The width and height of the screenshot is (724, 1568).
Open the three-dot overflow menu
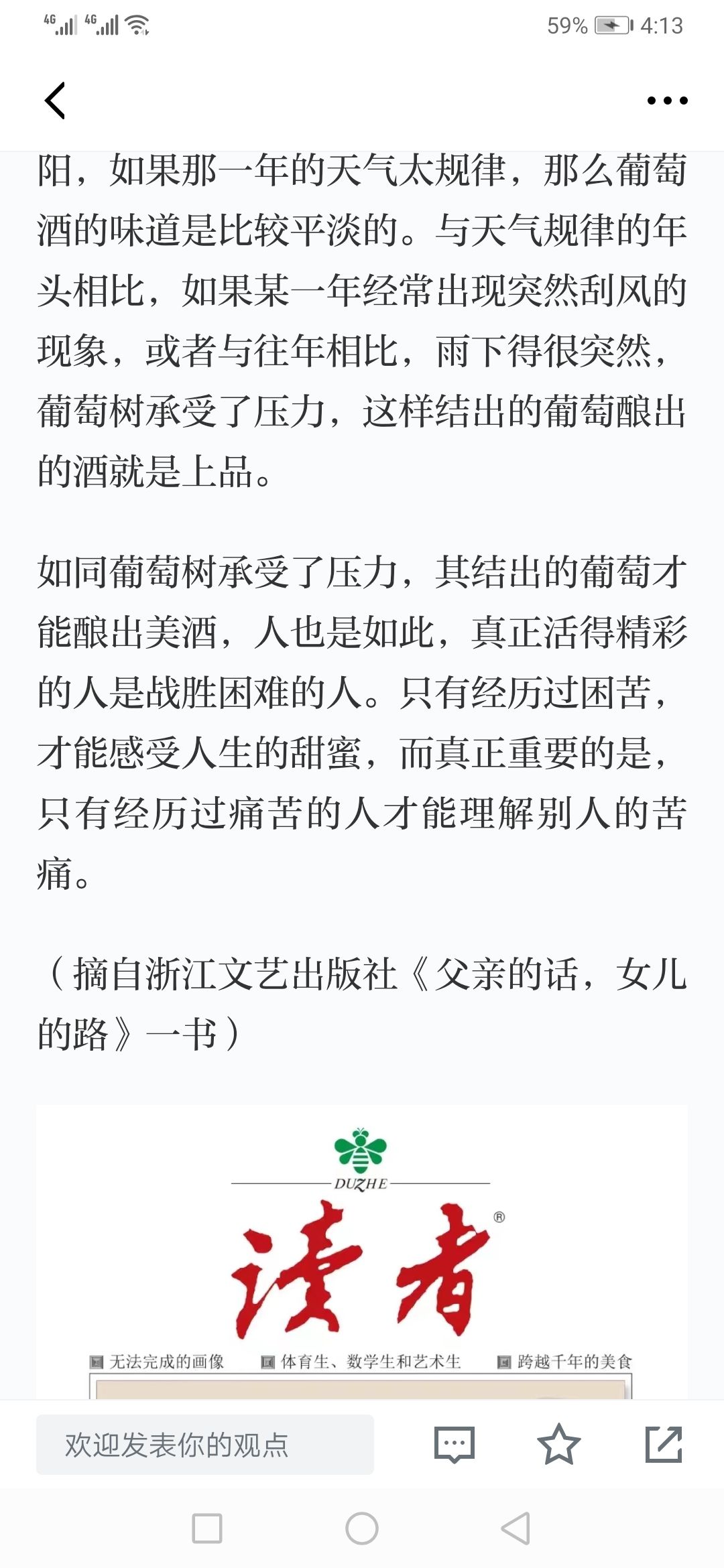pyautogui.click(x=667, y=101)
